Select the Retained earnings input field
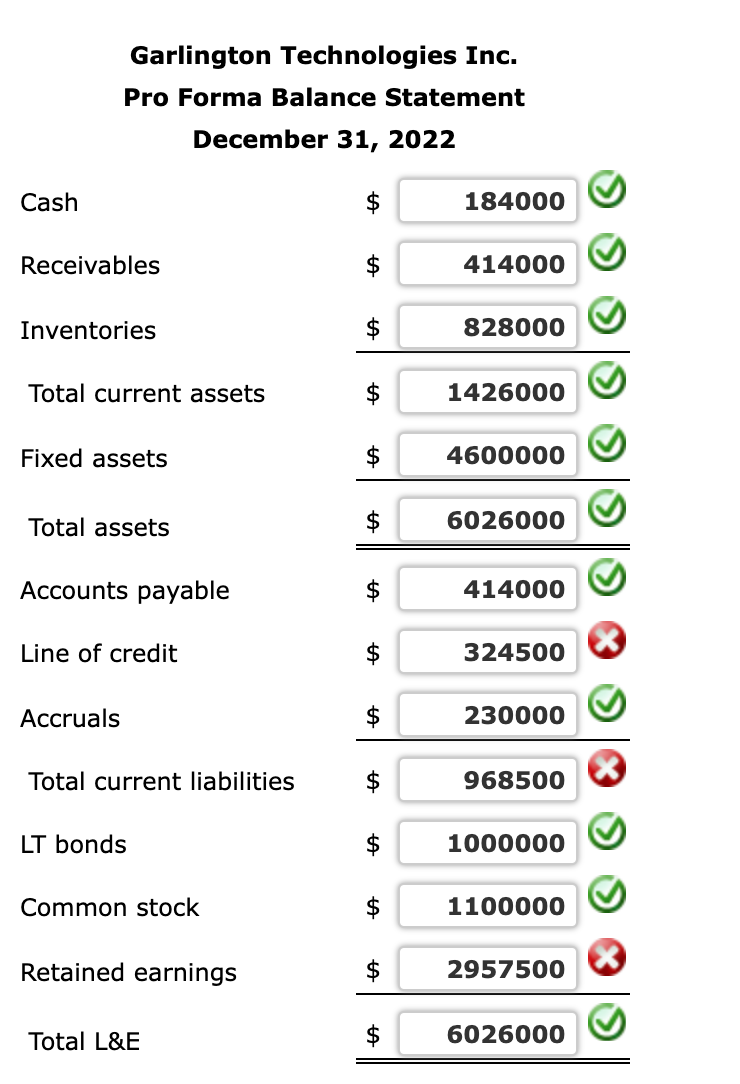 coord(487,967)
